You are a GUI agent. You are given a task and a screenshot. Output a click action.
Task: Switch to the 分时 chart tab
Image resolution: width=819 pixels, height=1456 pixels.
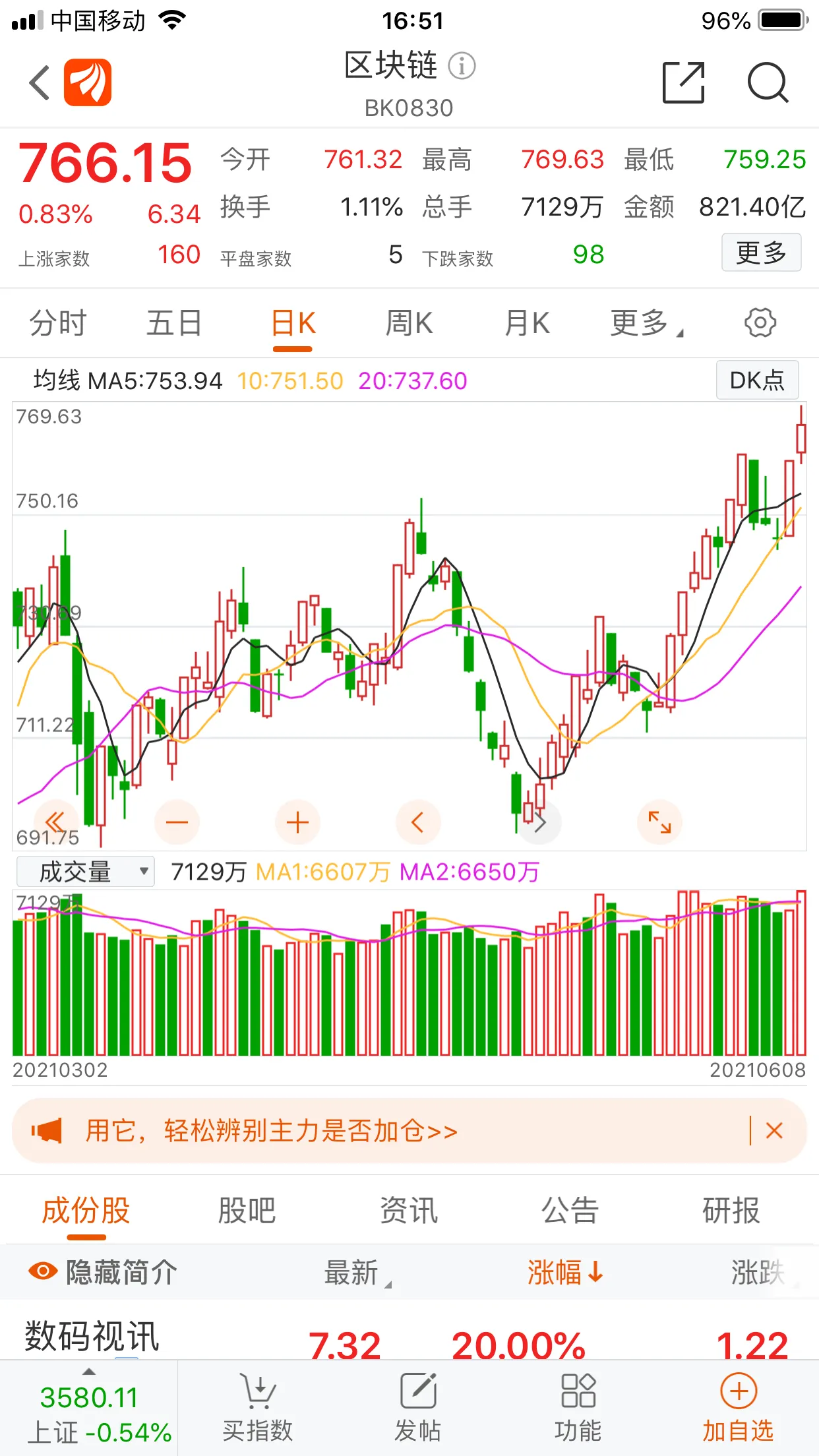(58, 324)
